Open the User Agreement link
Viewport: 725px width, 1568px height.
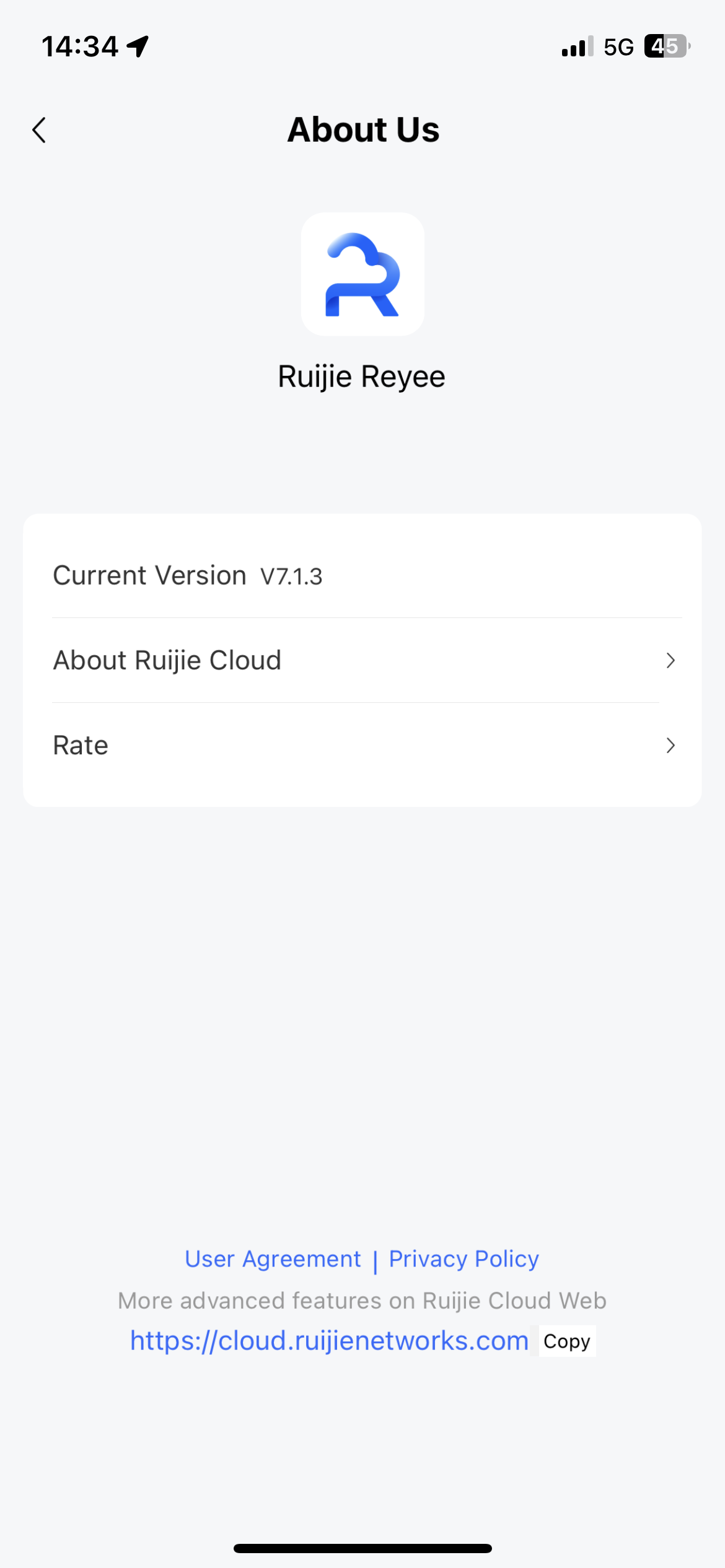click(x=273, y=1259)
